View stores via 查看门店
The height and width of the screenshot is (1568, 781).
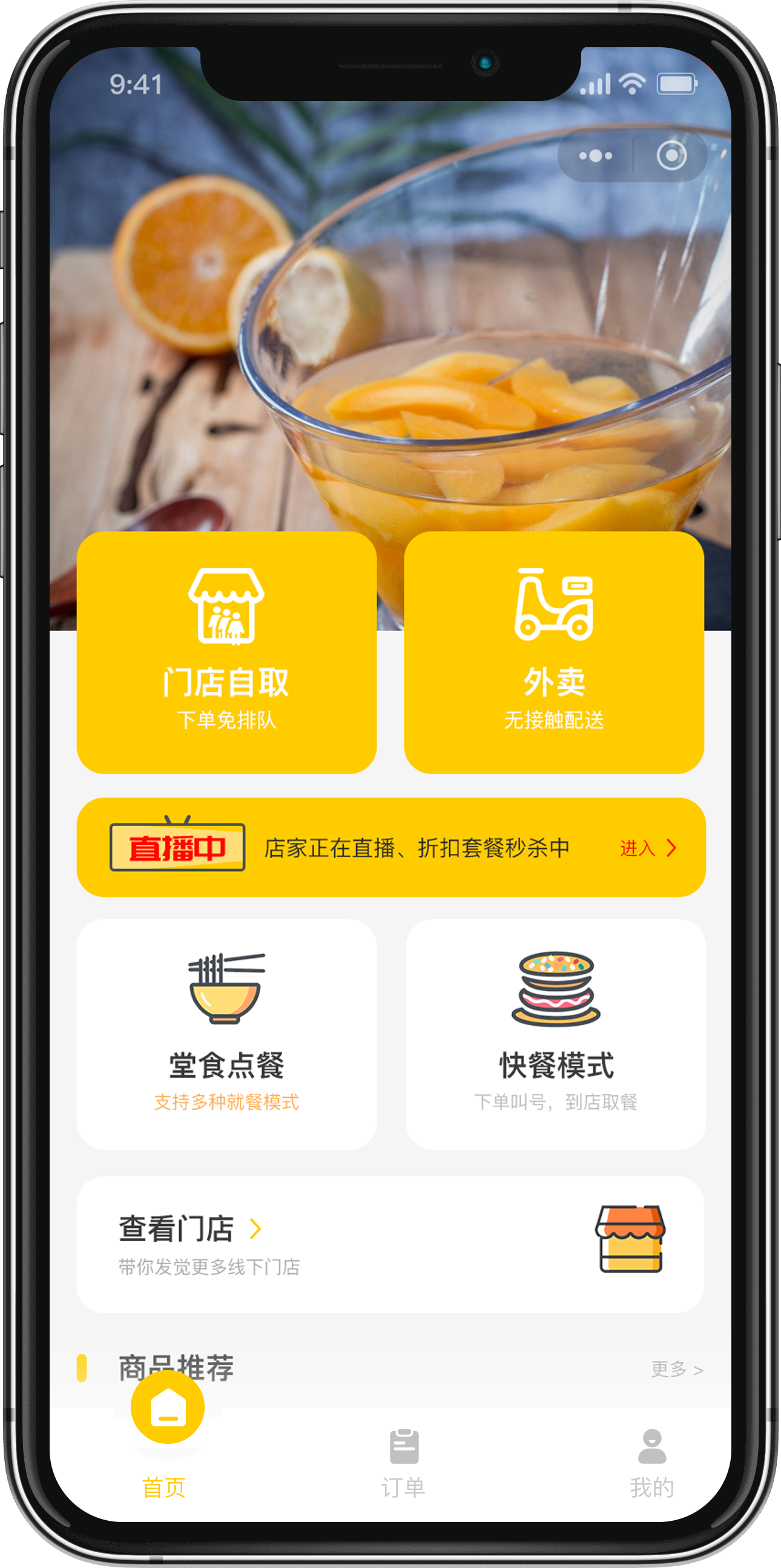[389, 1243]
